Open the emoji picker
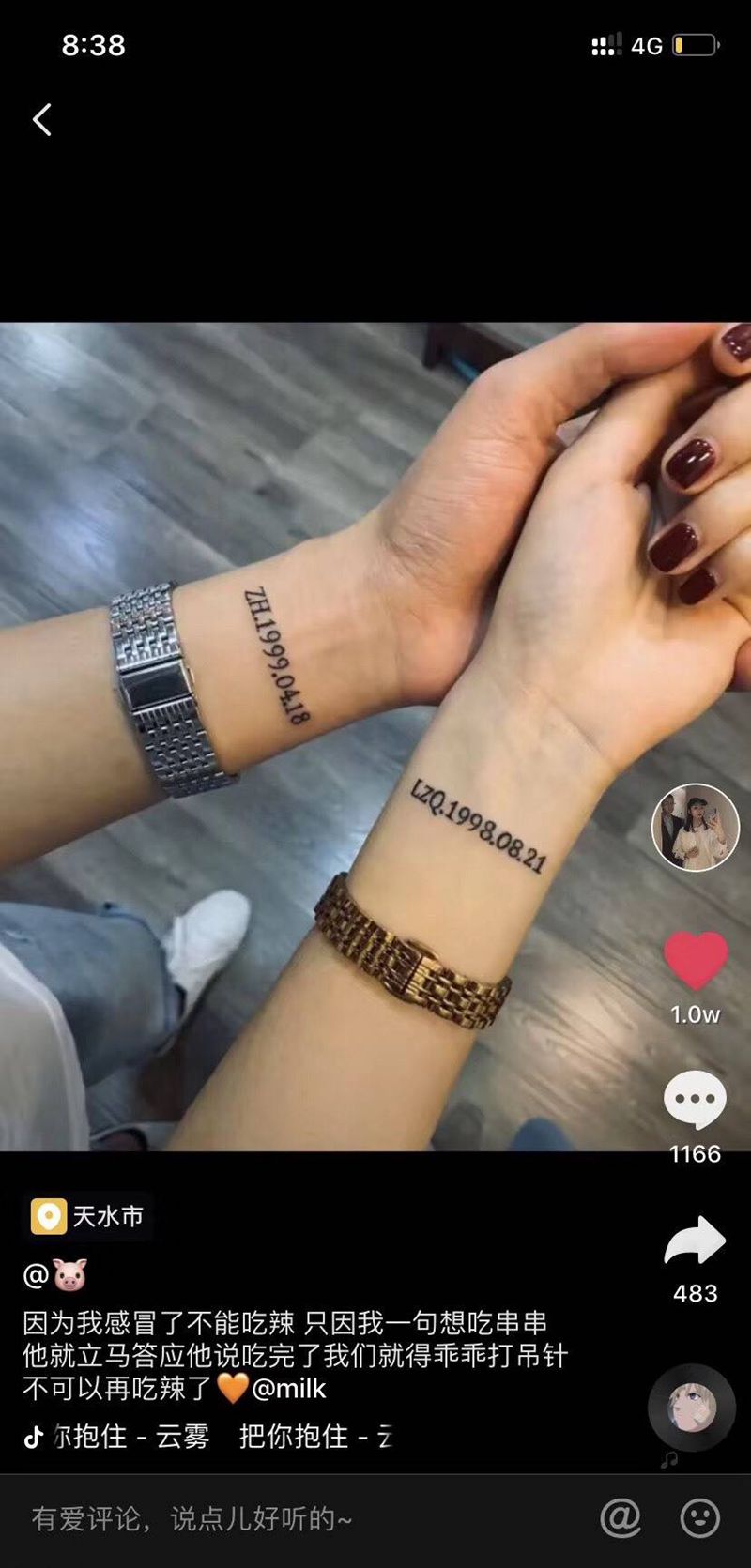This screenshot has width=751, height=1568. point(699,1517)
